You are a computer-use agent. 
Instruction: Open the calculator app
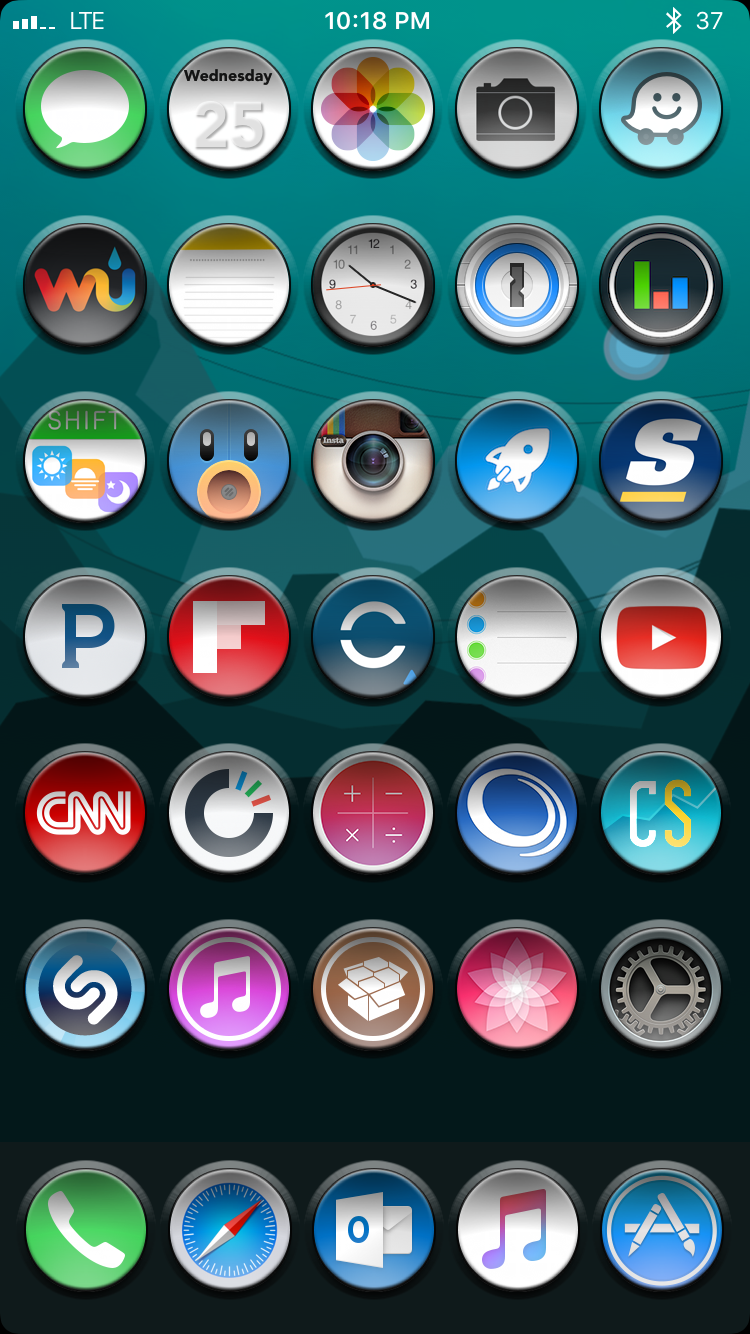(373, 813)
